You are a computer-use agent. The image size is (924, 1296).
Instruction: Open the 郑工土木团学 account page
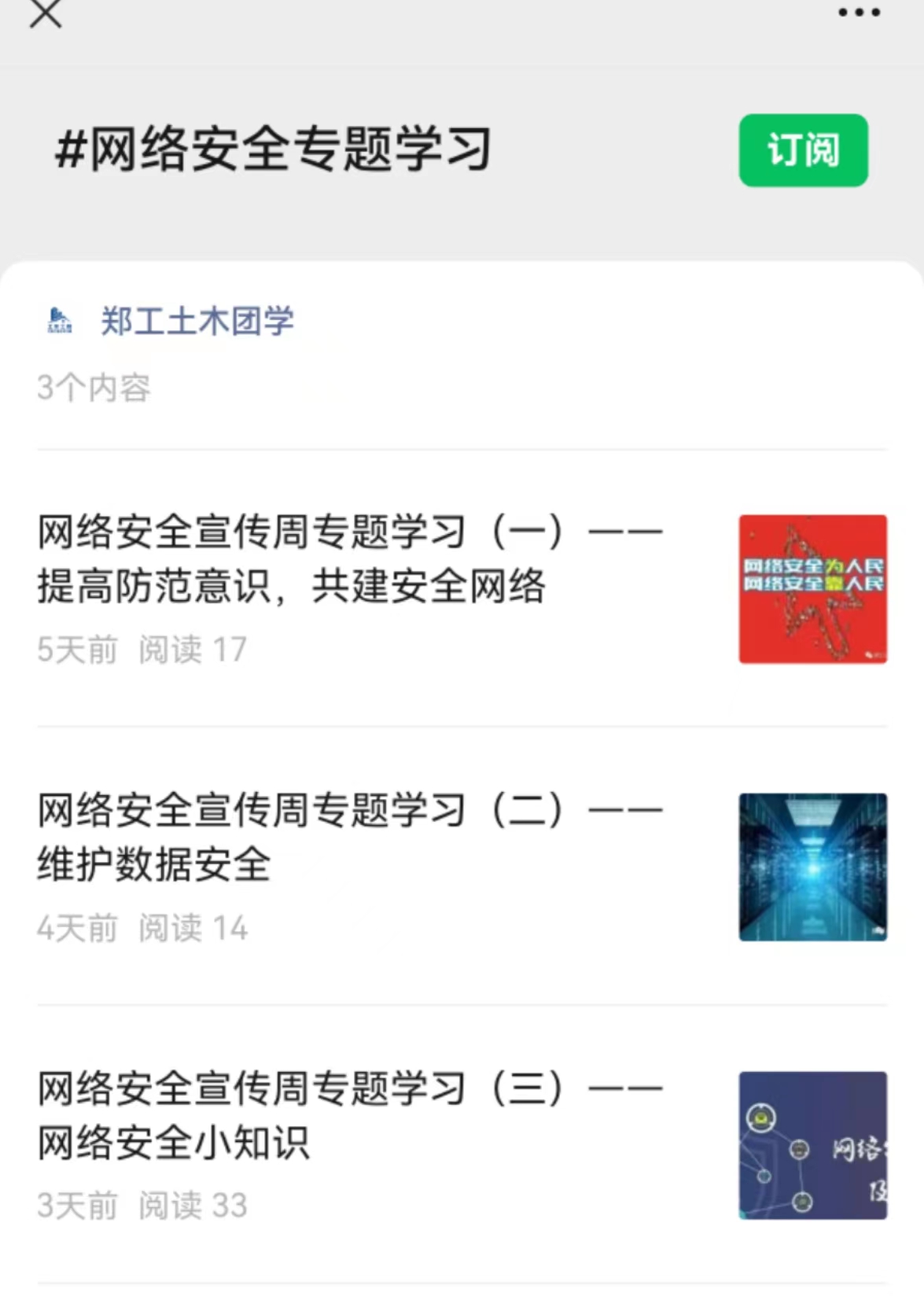(x=197, y=322)
